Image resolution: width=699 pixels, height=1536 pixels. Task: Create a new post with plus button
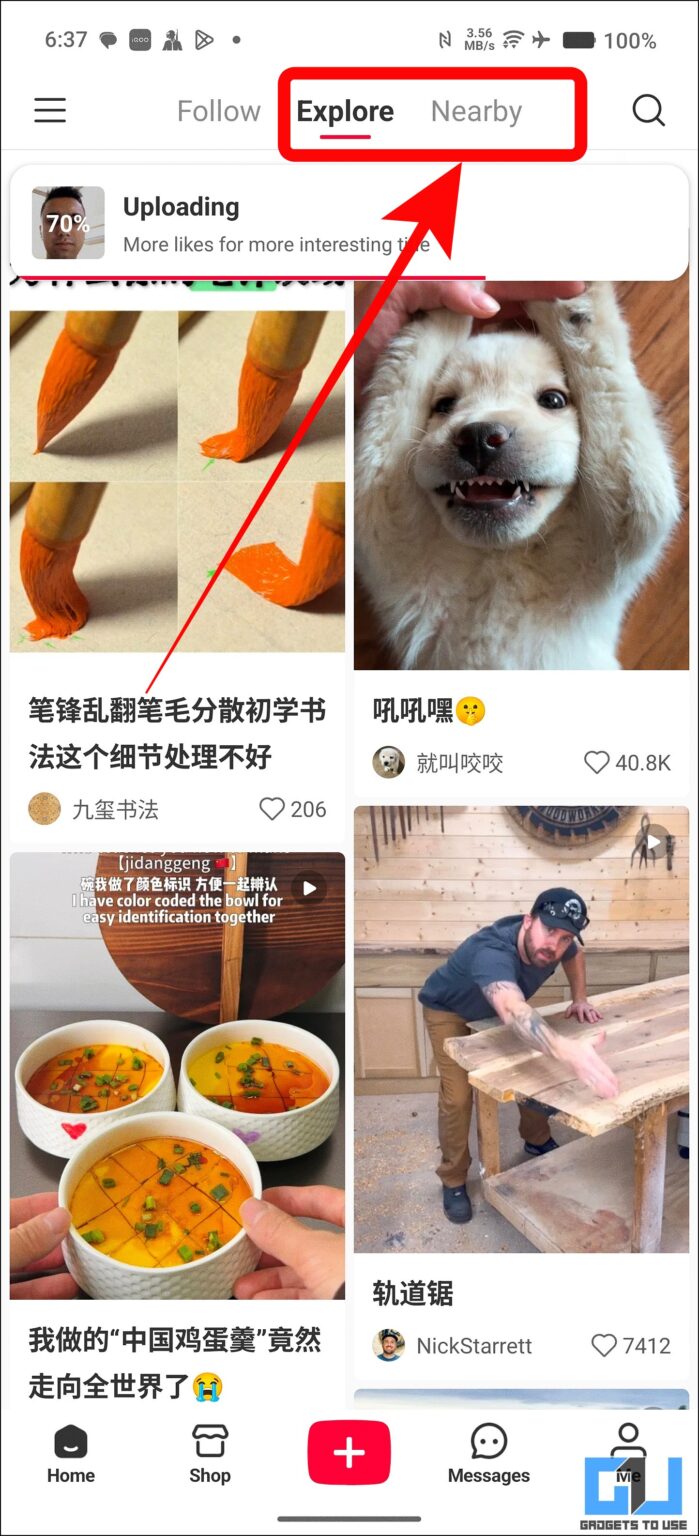tap(349, 1453)
